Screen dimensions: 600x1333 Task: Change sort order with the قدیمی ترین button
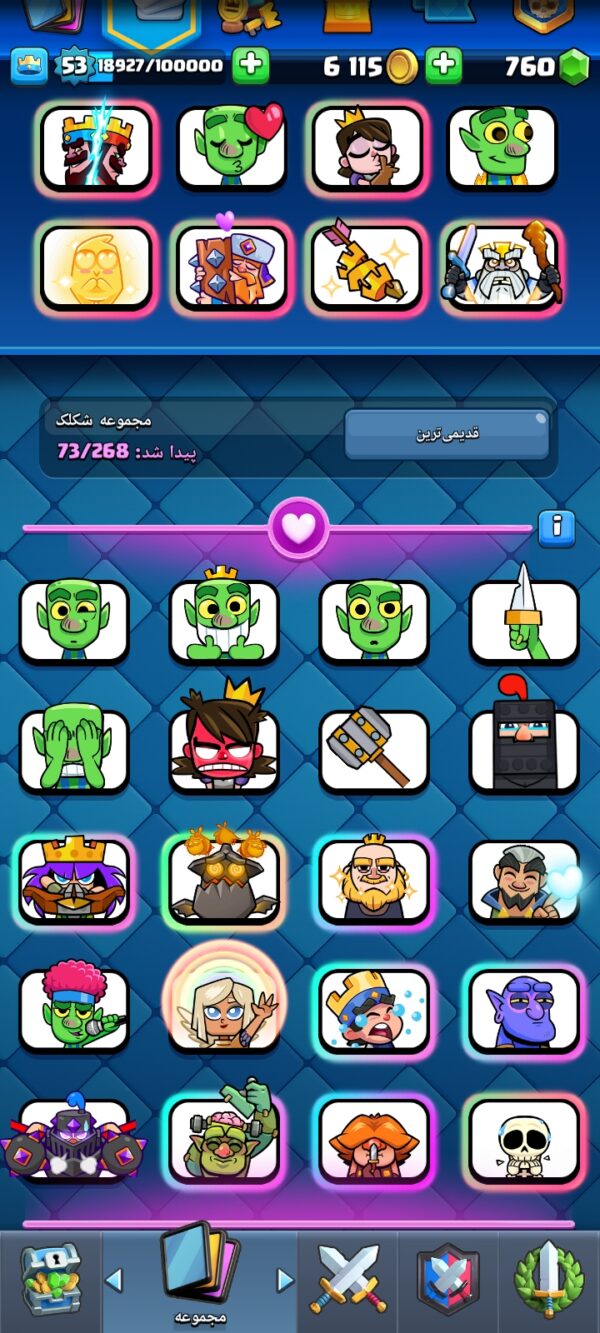point(446,434)
